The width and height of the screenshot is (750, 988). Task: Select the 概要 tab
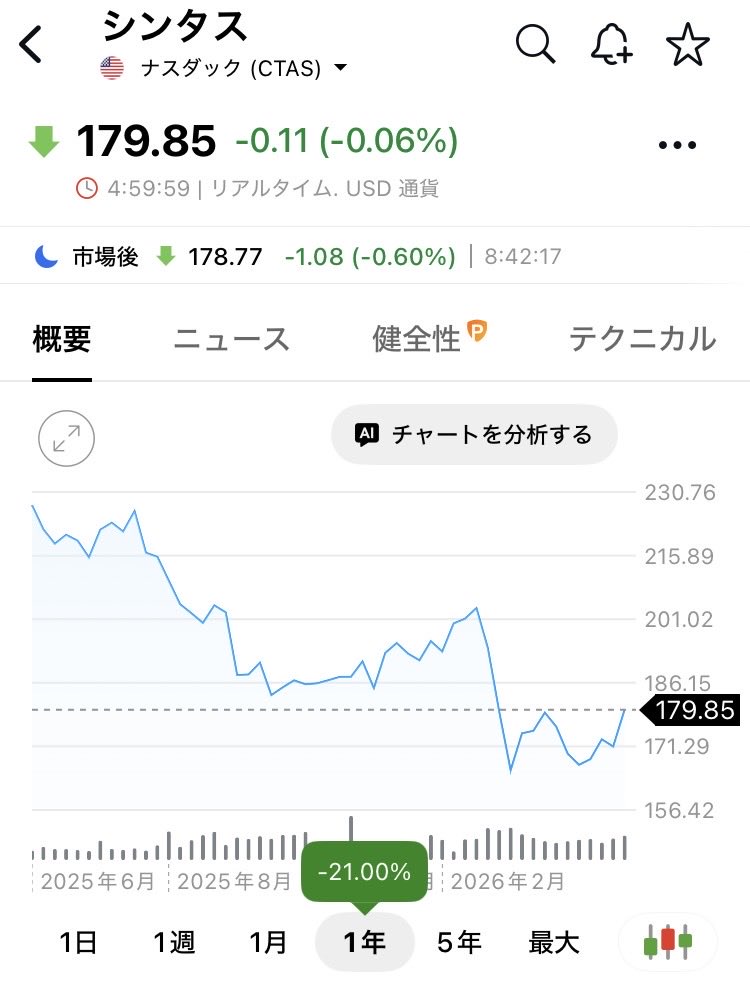click(62, 339)
